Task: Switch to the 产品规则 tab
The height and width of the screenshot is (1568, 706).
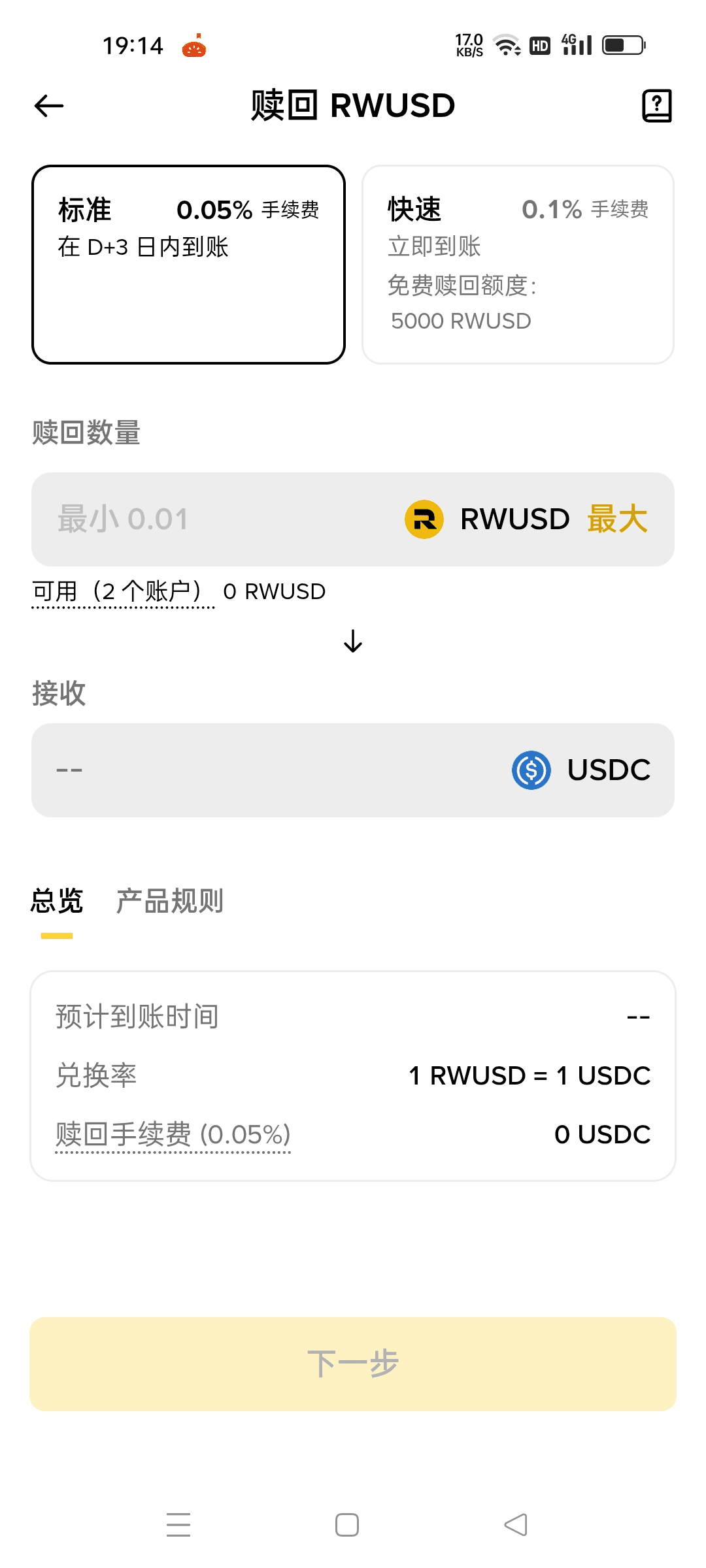Action: coord(170,902)
